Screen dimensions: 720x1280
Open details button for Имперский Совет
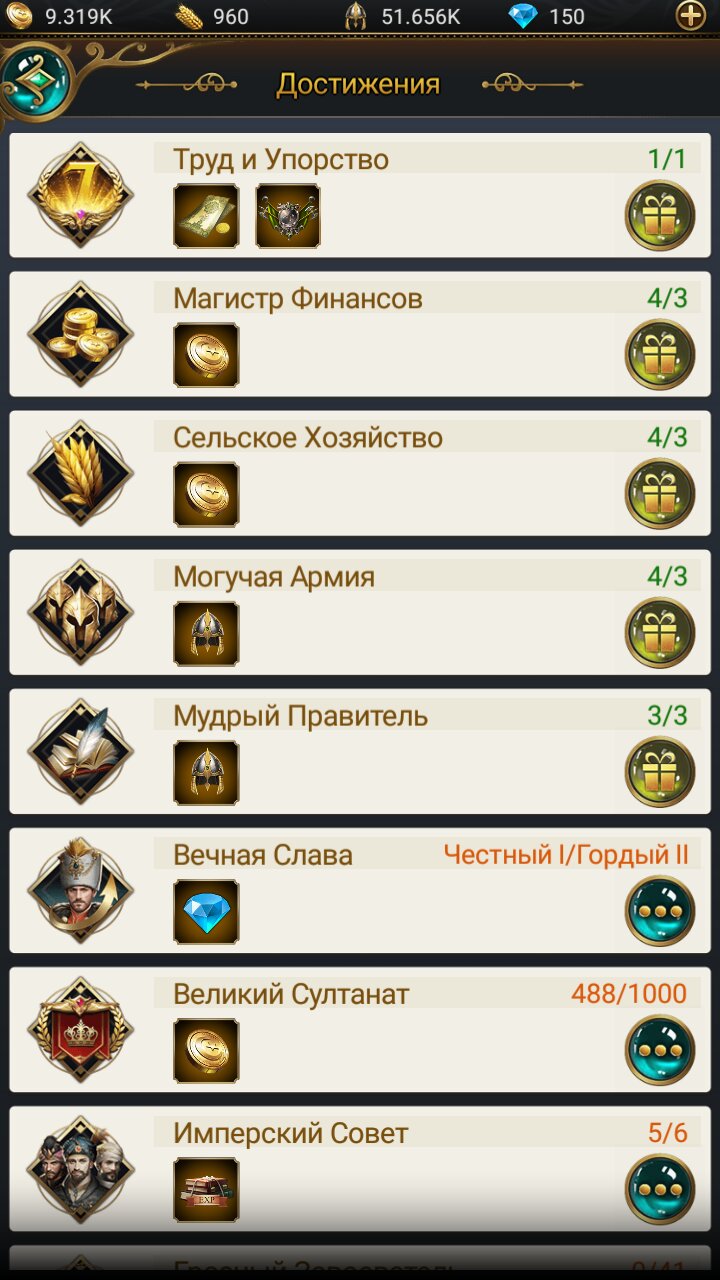(660, 1189)
